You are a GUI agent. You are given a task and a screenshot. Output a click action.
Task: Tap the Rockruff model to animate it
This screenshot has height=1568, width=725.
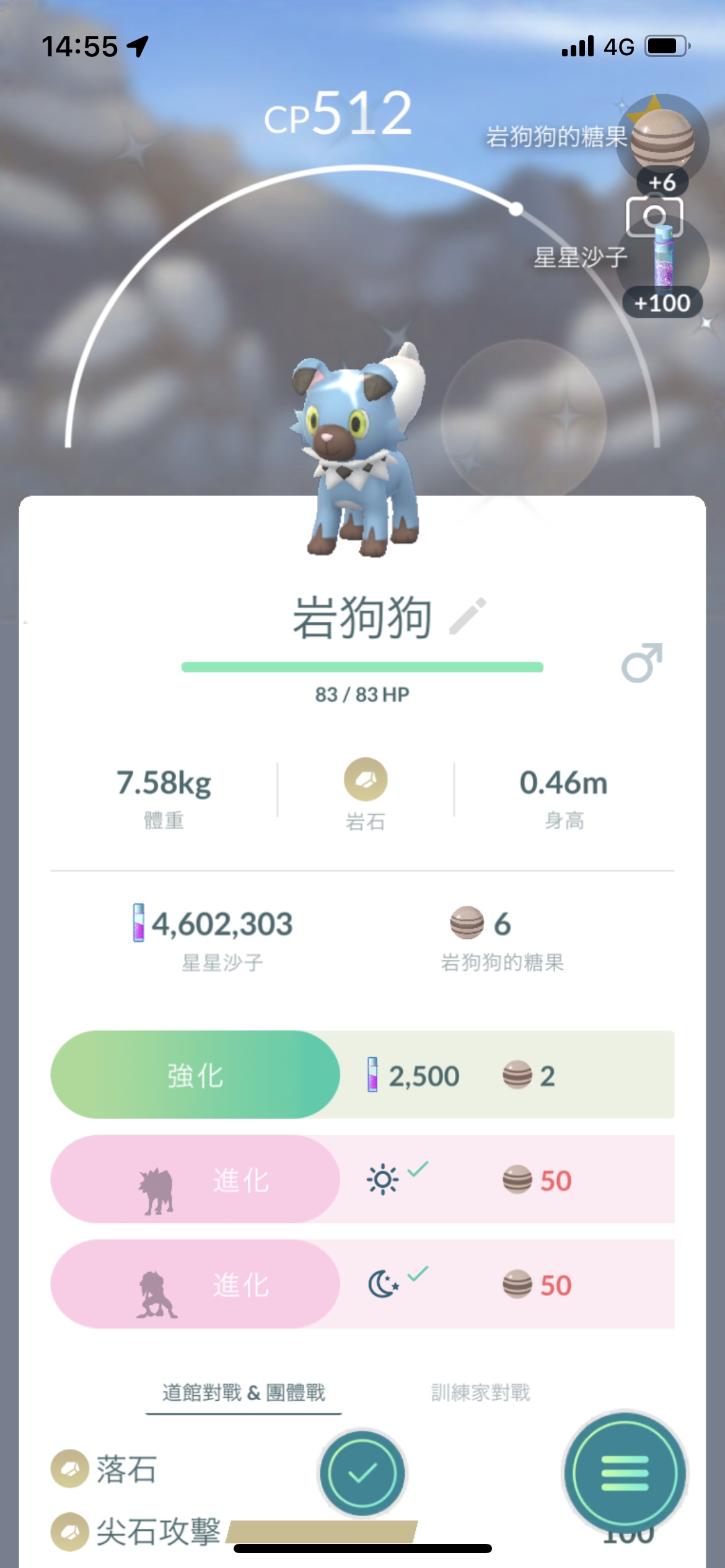(359, 452)
